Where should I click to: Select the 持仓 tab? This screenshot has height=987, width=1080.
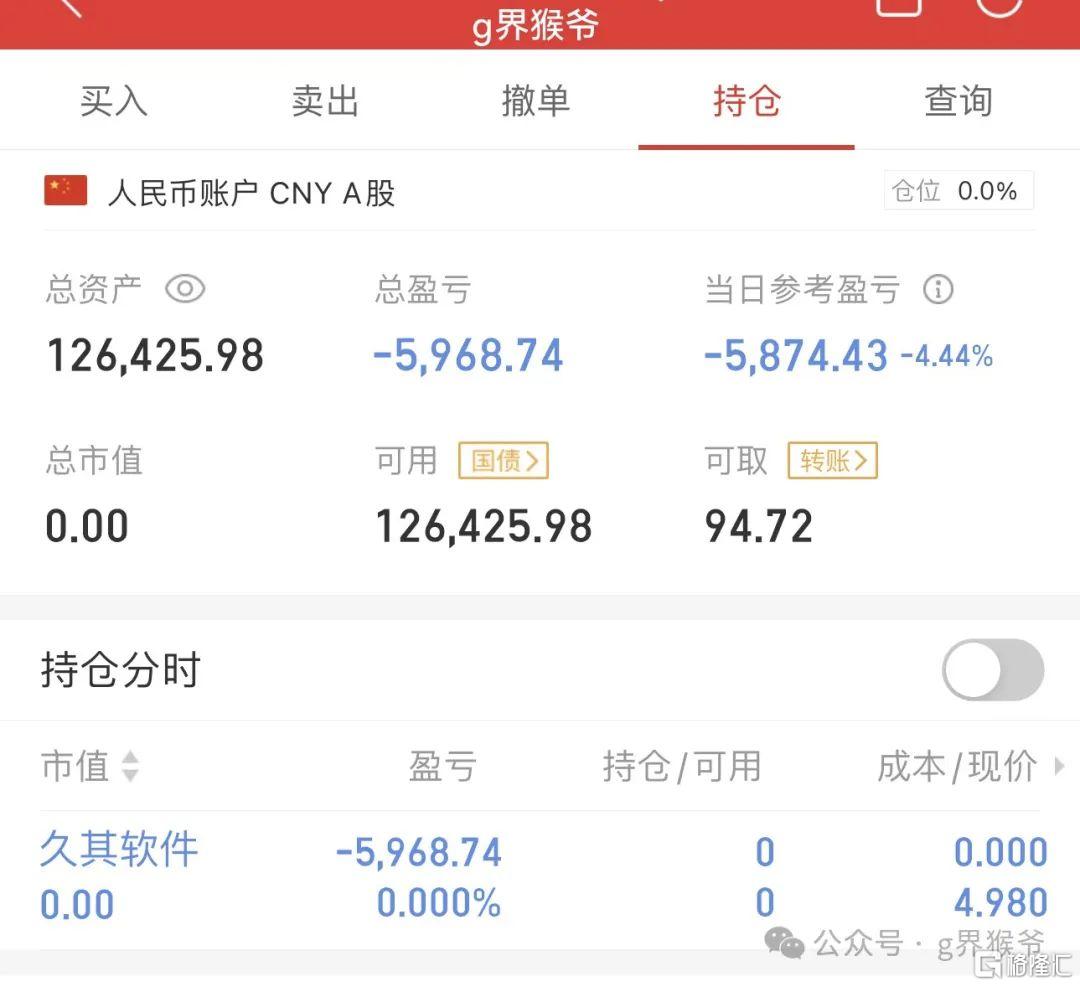tap(746, 102)
